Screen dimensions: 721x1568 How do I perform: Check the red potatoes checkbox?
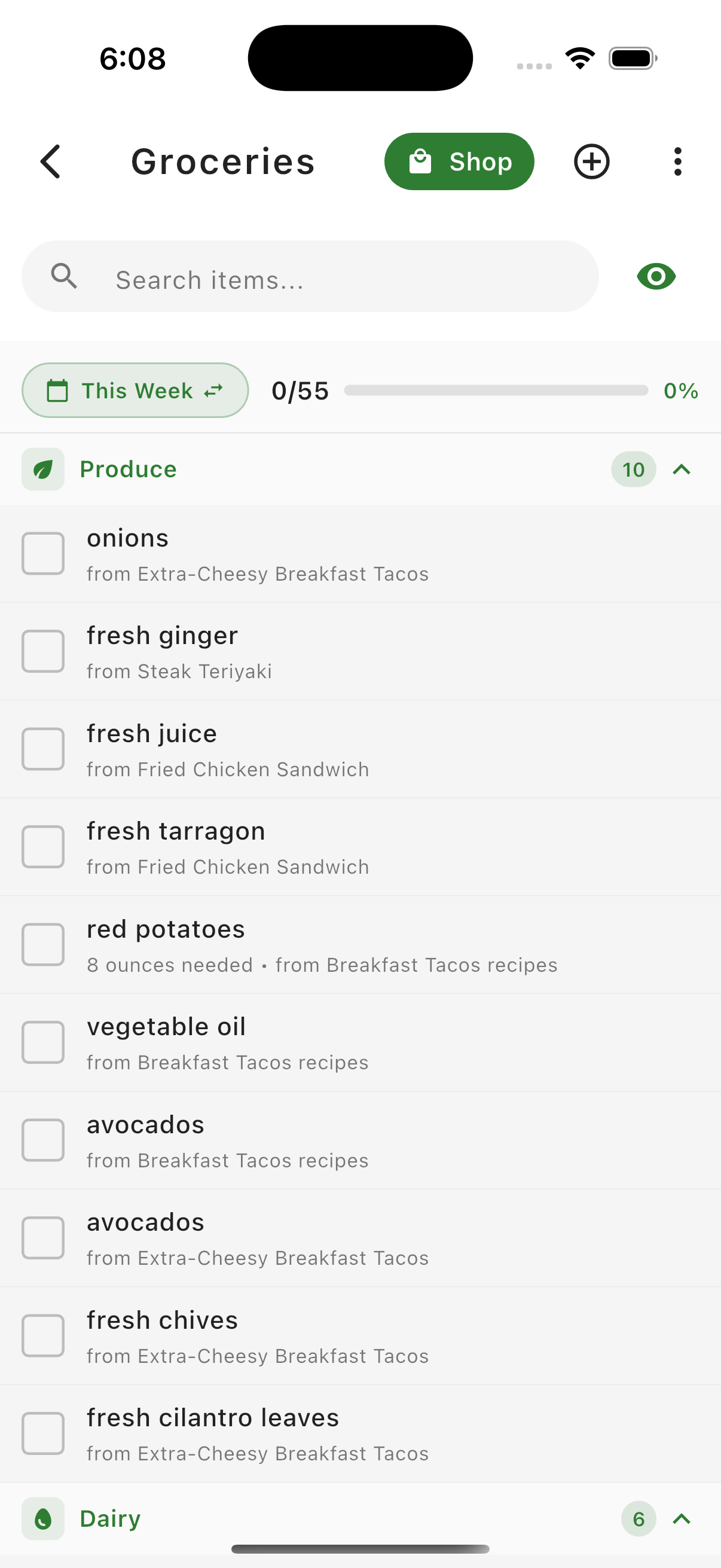pyautogui.click(x=43, y=944)
